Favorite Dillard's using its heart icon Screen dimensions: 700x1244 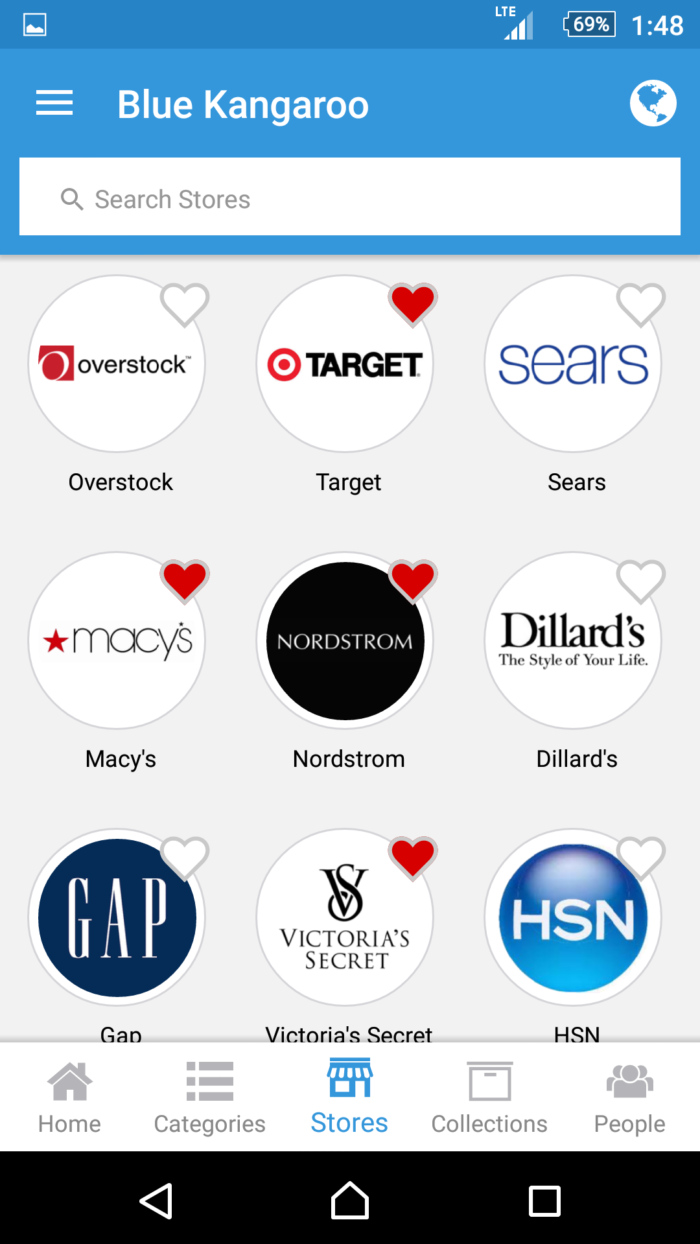(641, 581)
